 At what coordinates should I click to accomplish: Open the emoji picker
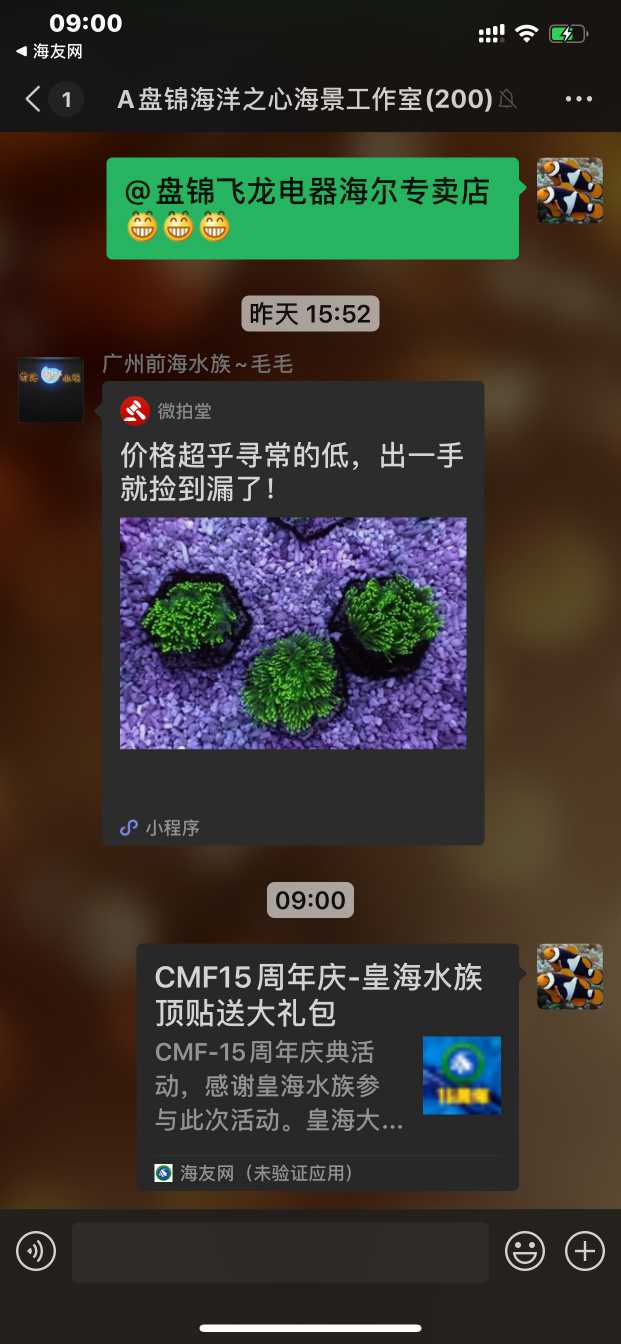[525, 1251]
